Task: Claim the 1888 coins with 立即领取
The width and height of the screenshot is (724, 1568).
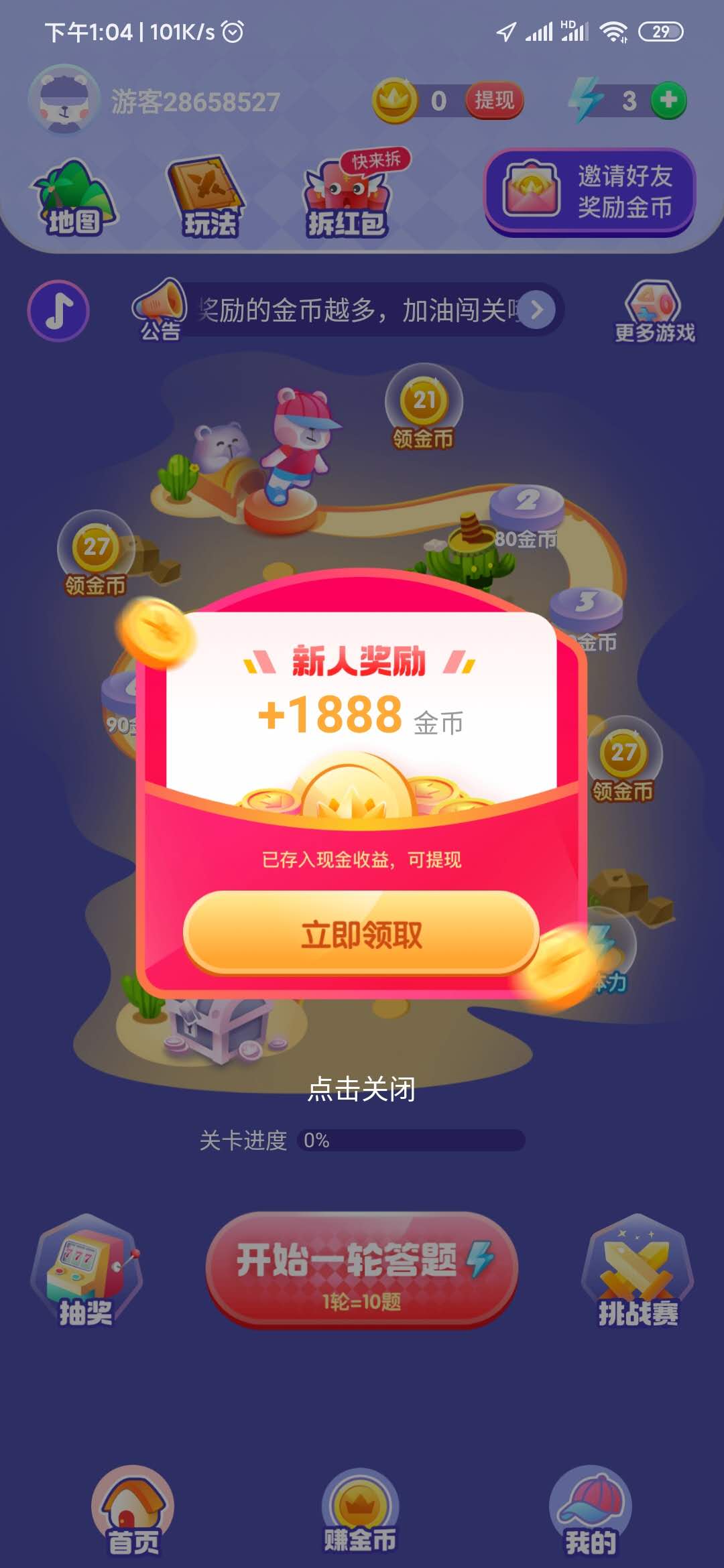Action: (361, 934)
